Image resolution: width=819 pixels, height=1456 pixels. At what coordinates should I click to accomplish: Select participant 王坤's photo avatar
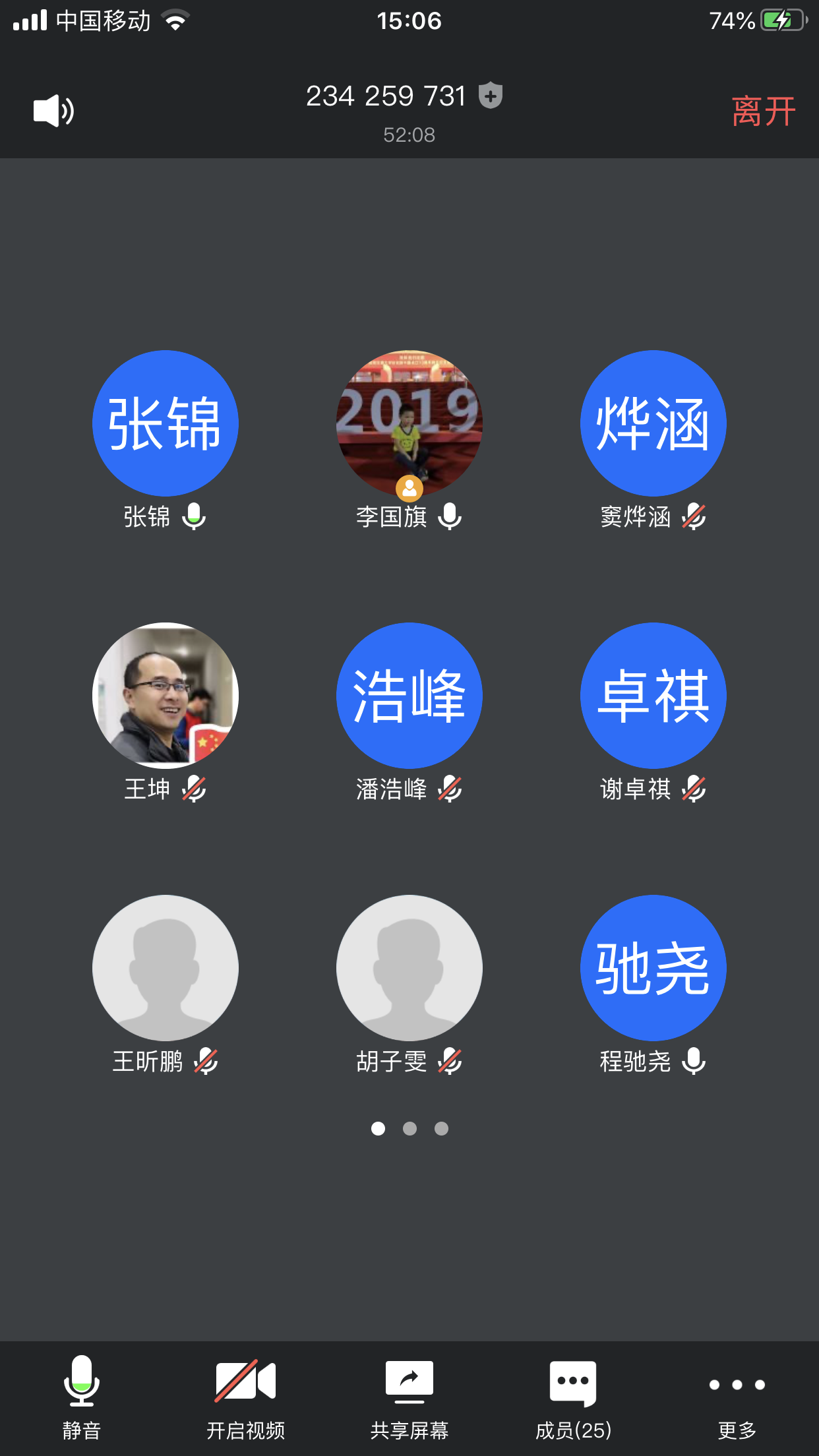coord(166,696)
